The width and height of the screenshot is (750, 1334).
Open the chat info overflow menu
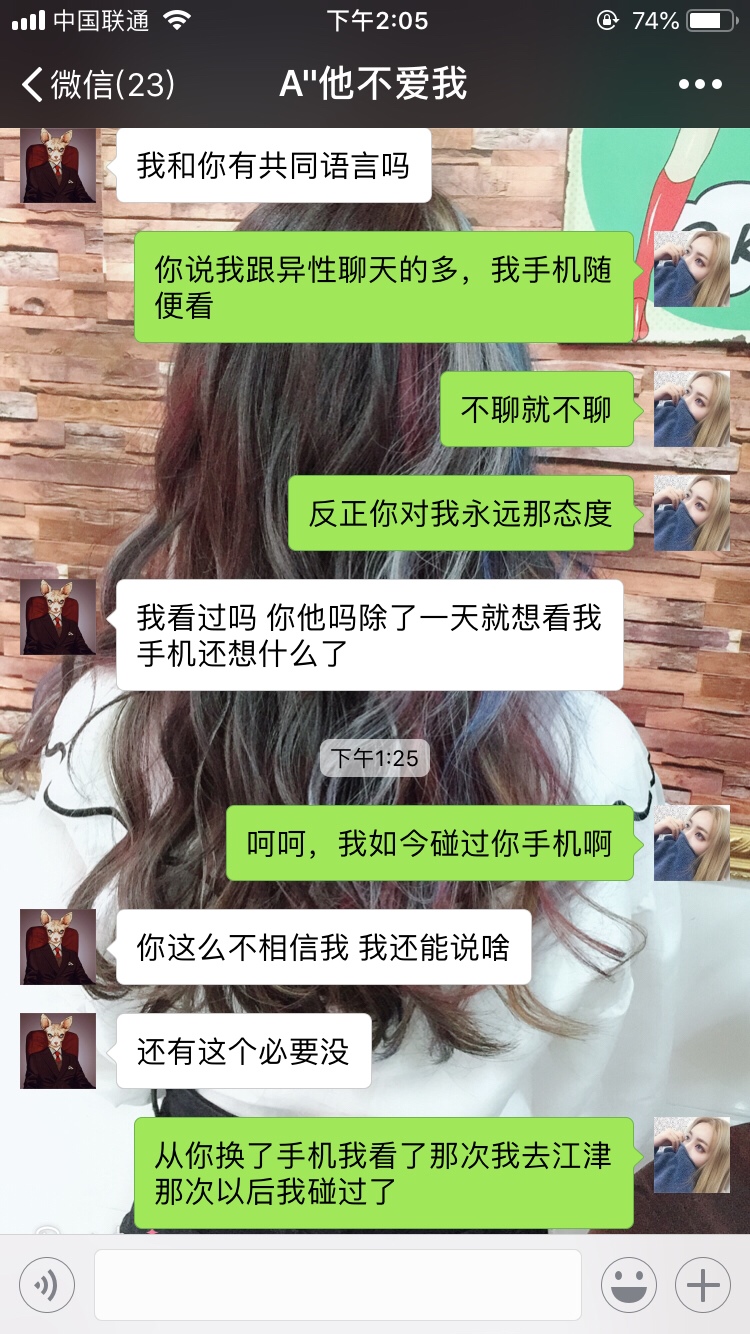pos(700,84)
